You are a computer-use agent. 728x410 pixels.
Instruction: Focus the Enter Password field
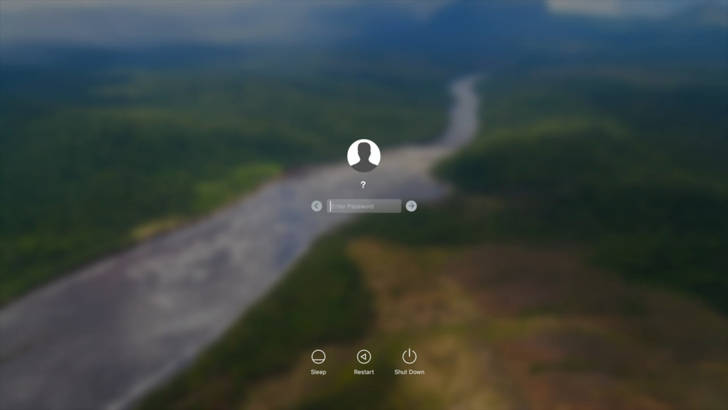[364, 206]
